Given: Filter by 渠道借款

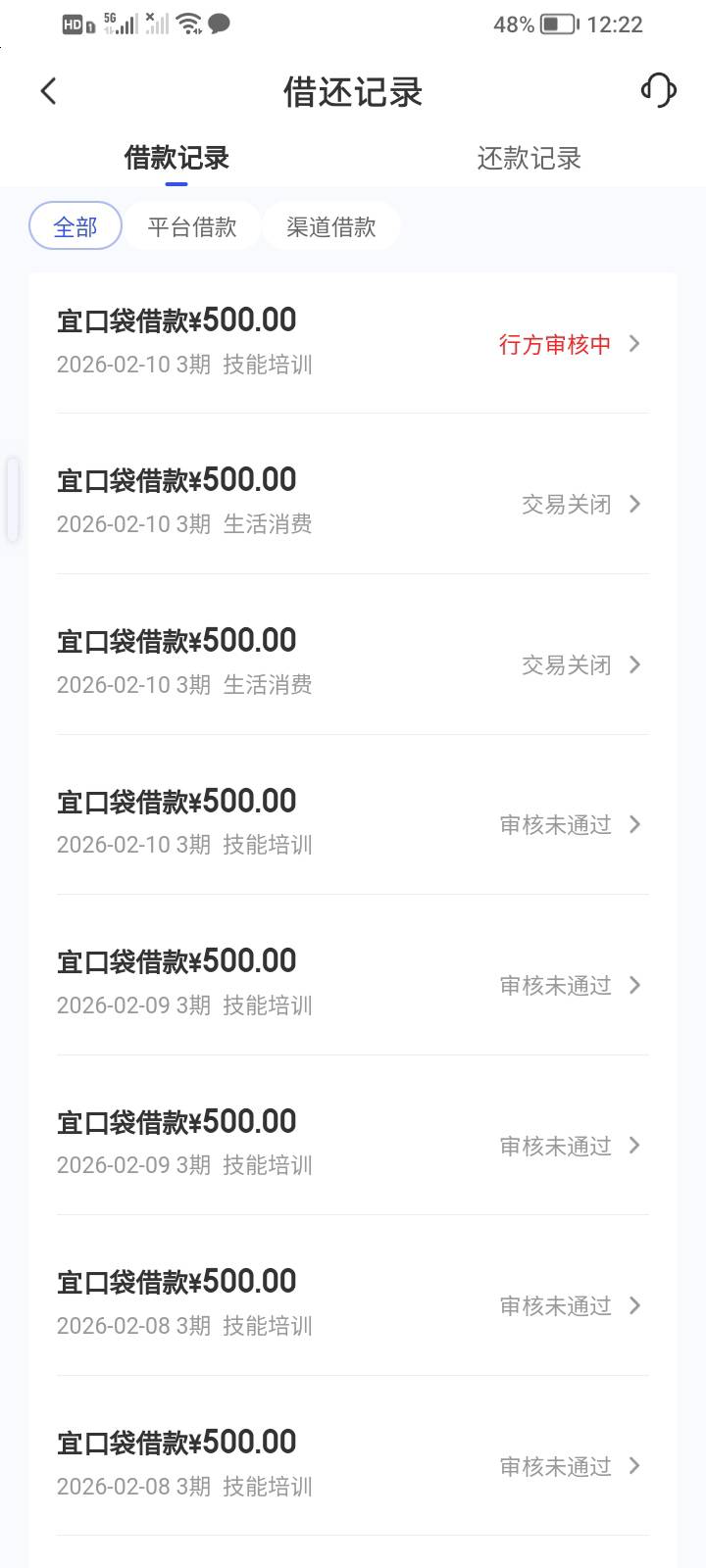Looking at the screenshot, I should [331, 226].
